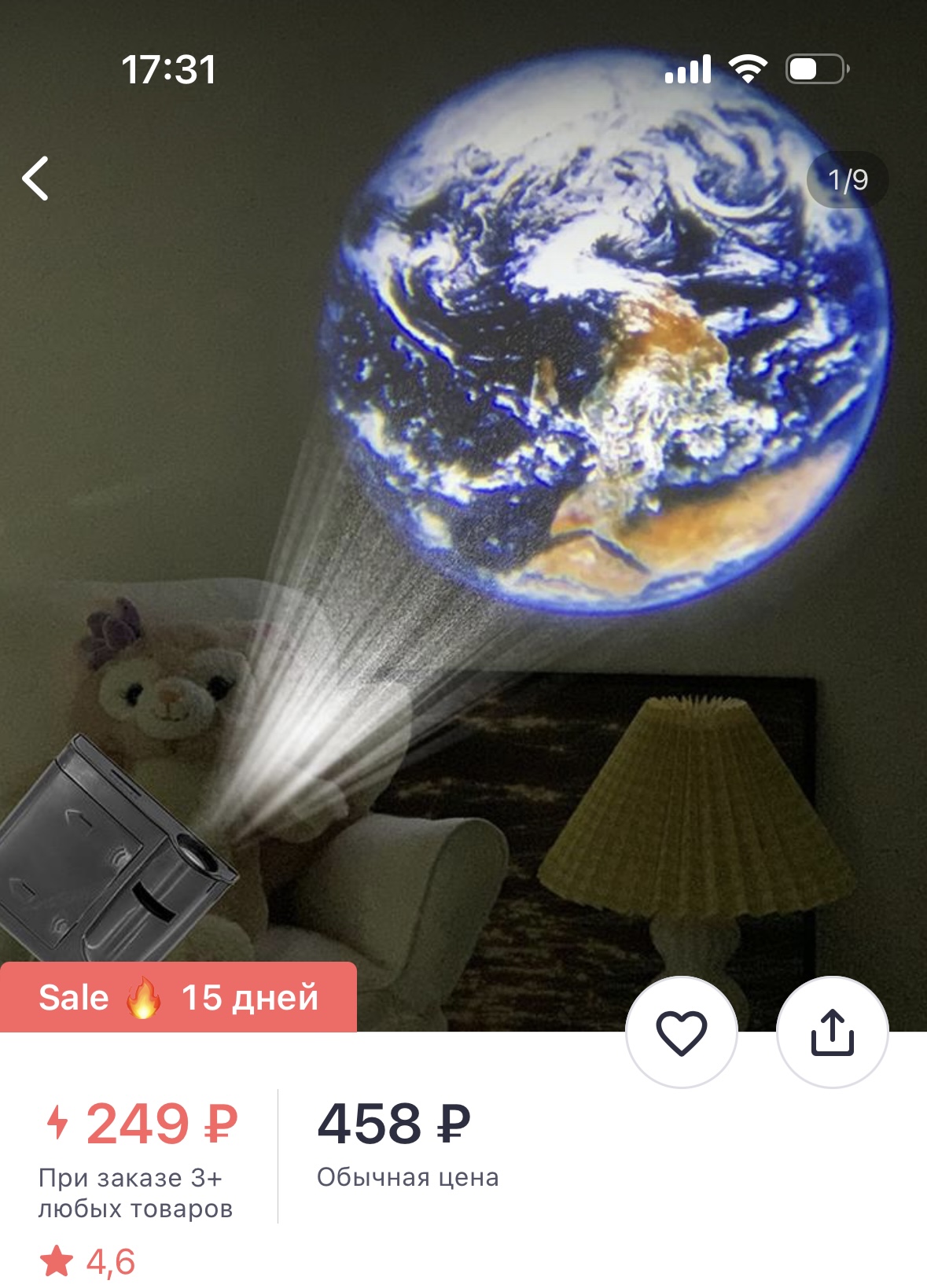Share this product listing
Image resolution: width=927 pixels, height=1288 pixels.
832,1032
